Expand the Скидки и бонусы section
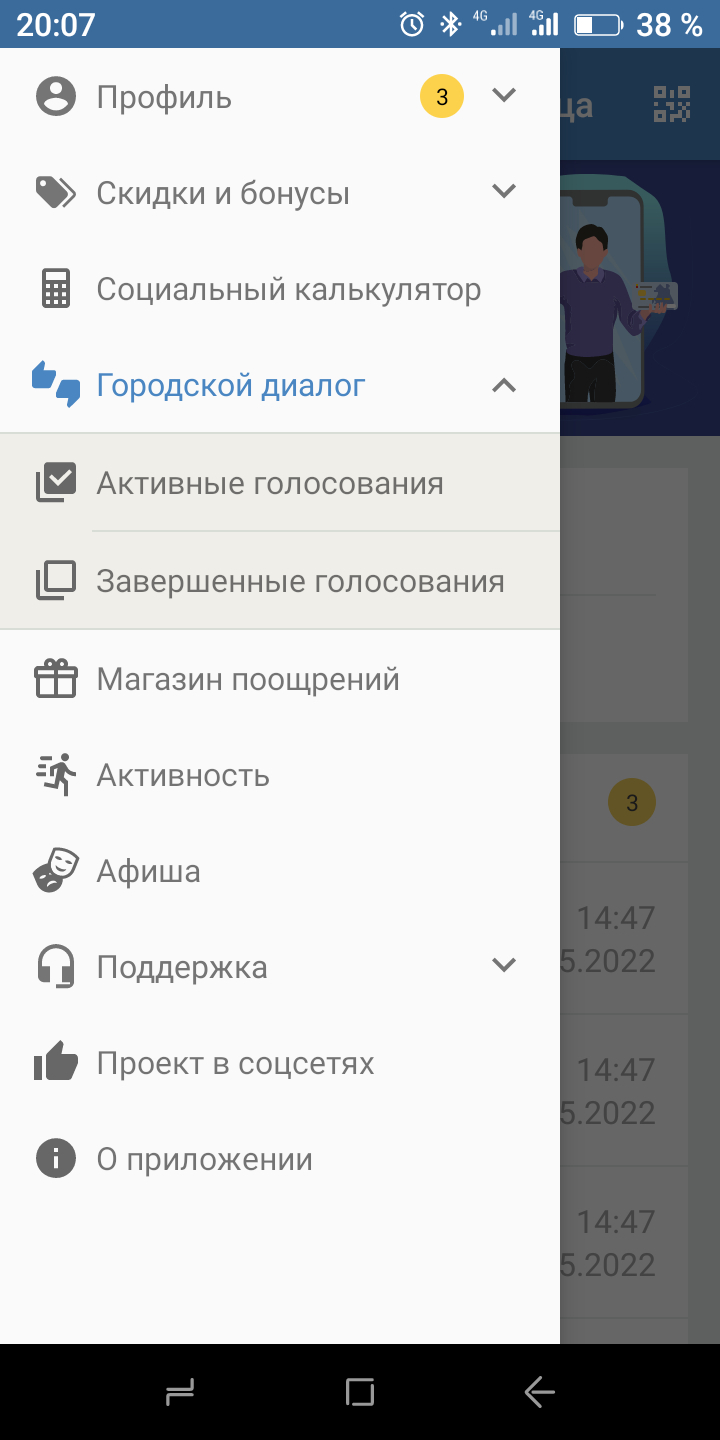 (x=504, y=191)
